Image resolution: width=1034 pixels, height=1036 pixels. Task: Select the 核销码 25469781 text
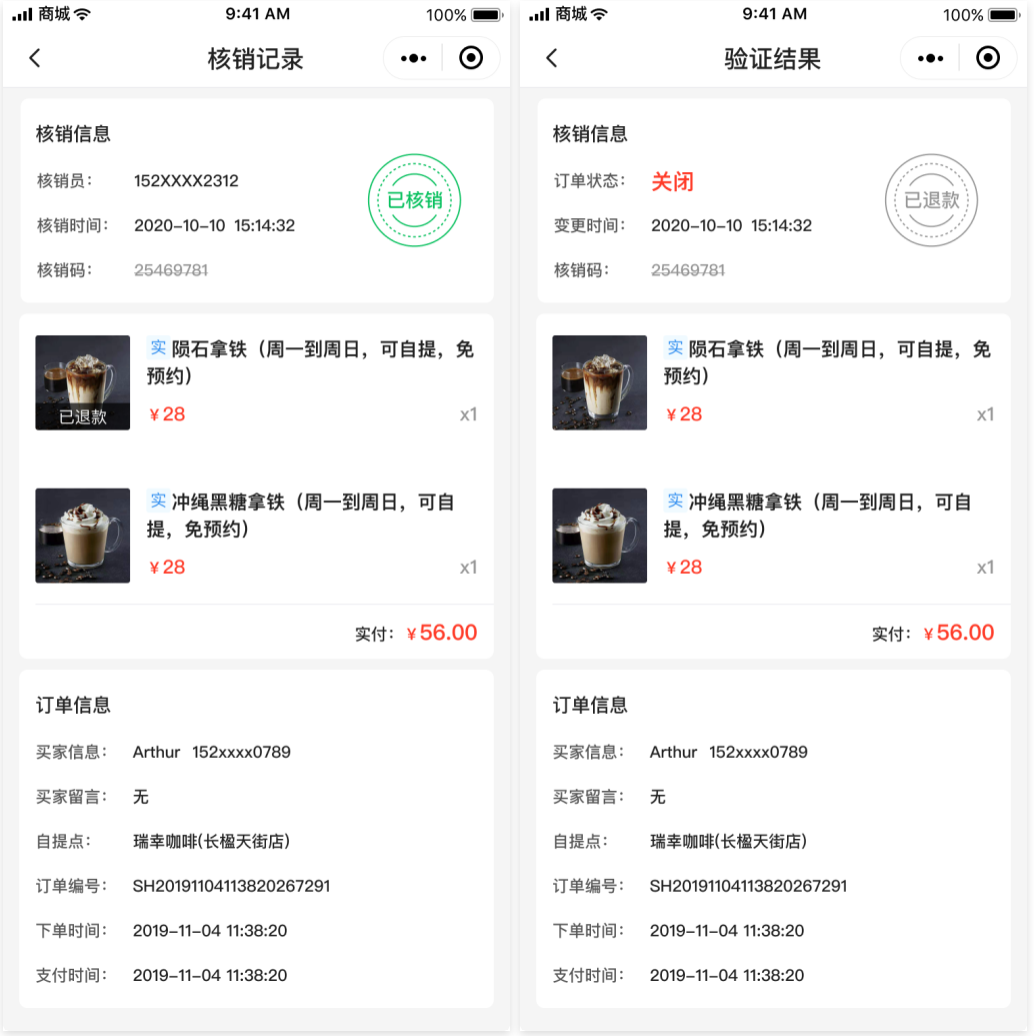170,270
